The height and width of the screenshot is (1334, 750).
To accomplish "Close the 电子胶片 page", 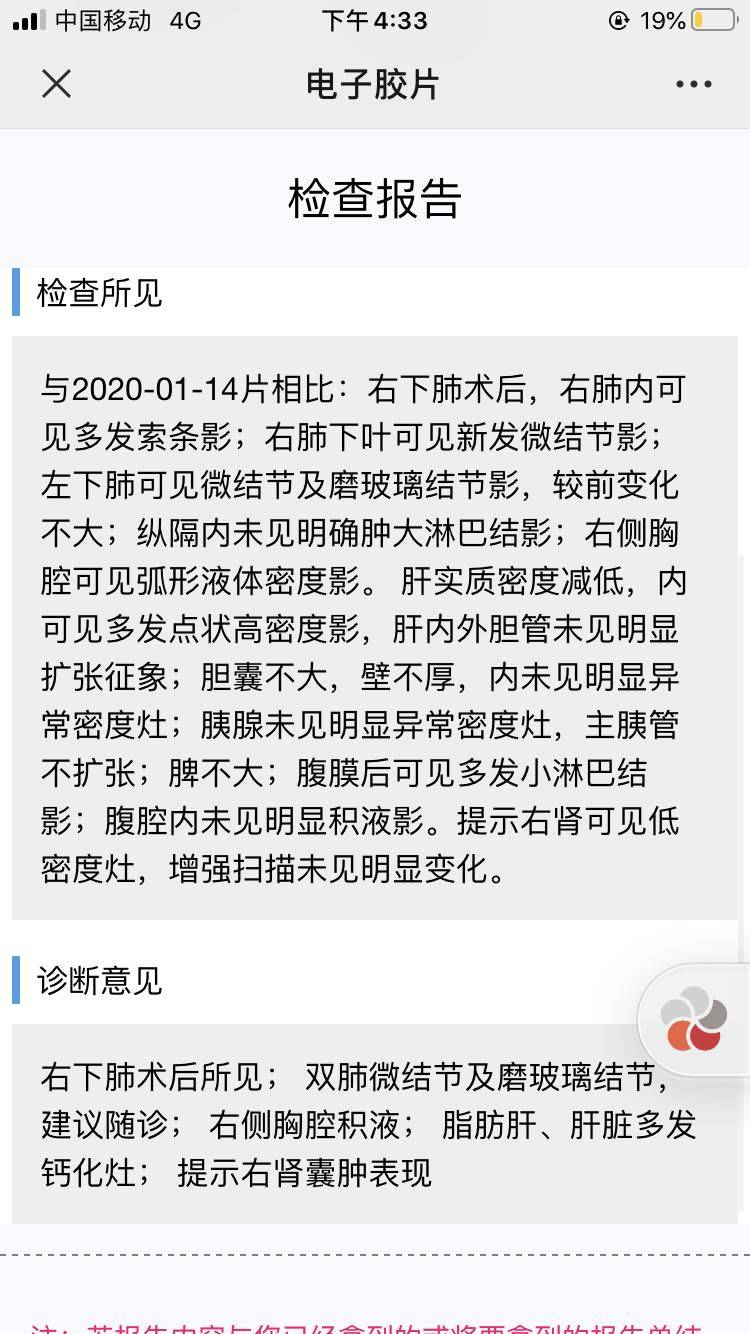I will point(57,84).
